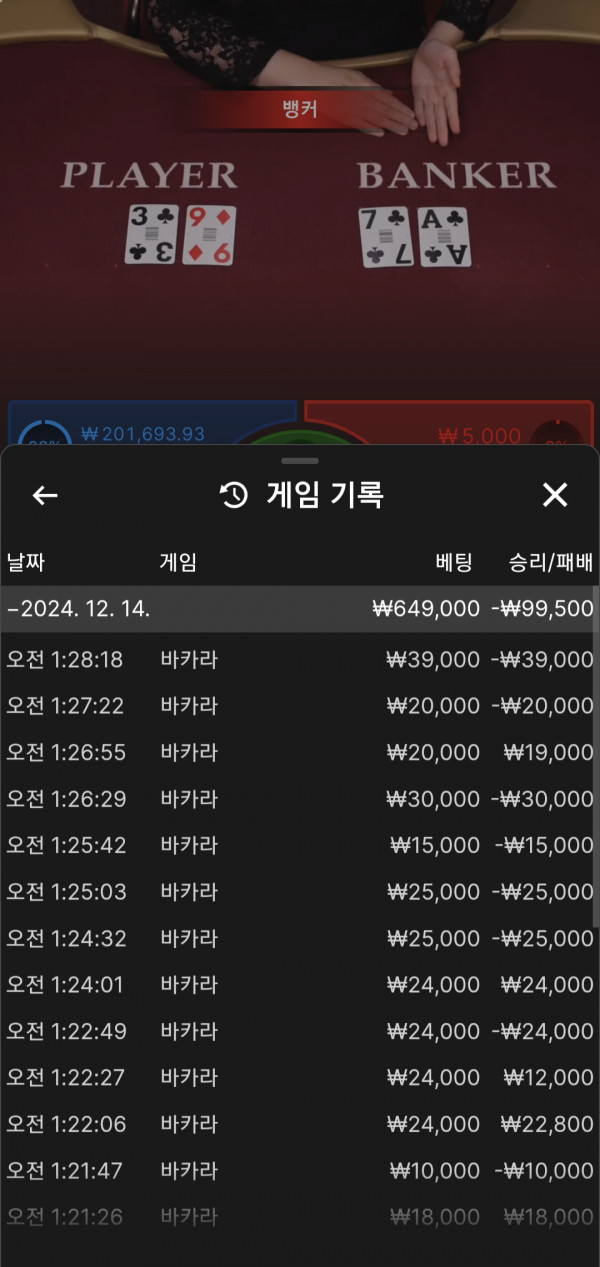600x1267 pixels.
Task: Open the 오전 1:26:55 baccarat round
Action: (298, 752)
